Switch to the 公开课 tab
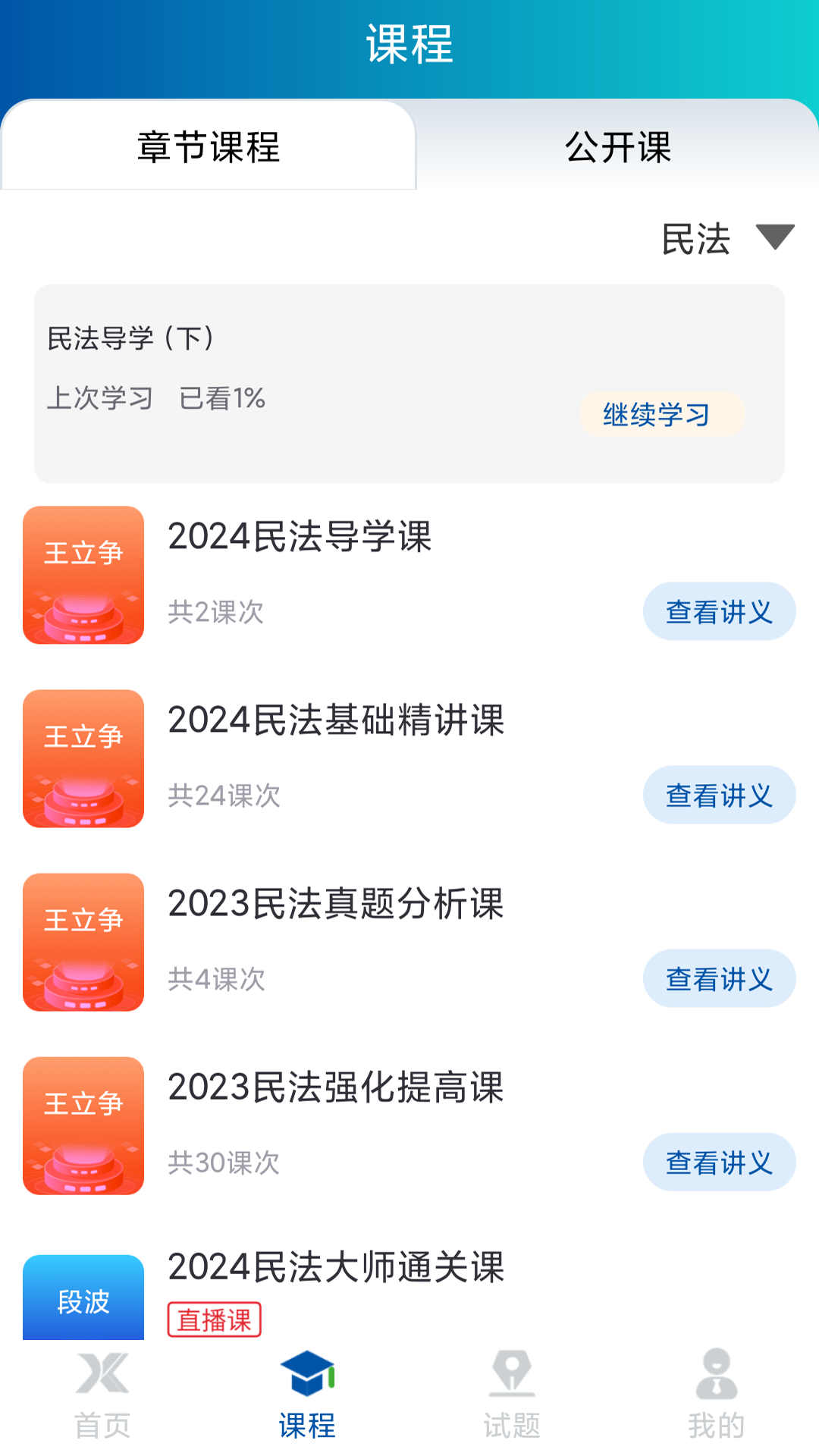 point(617,149)
